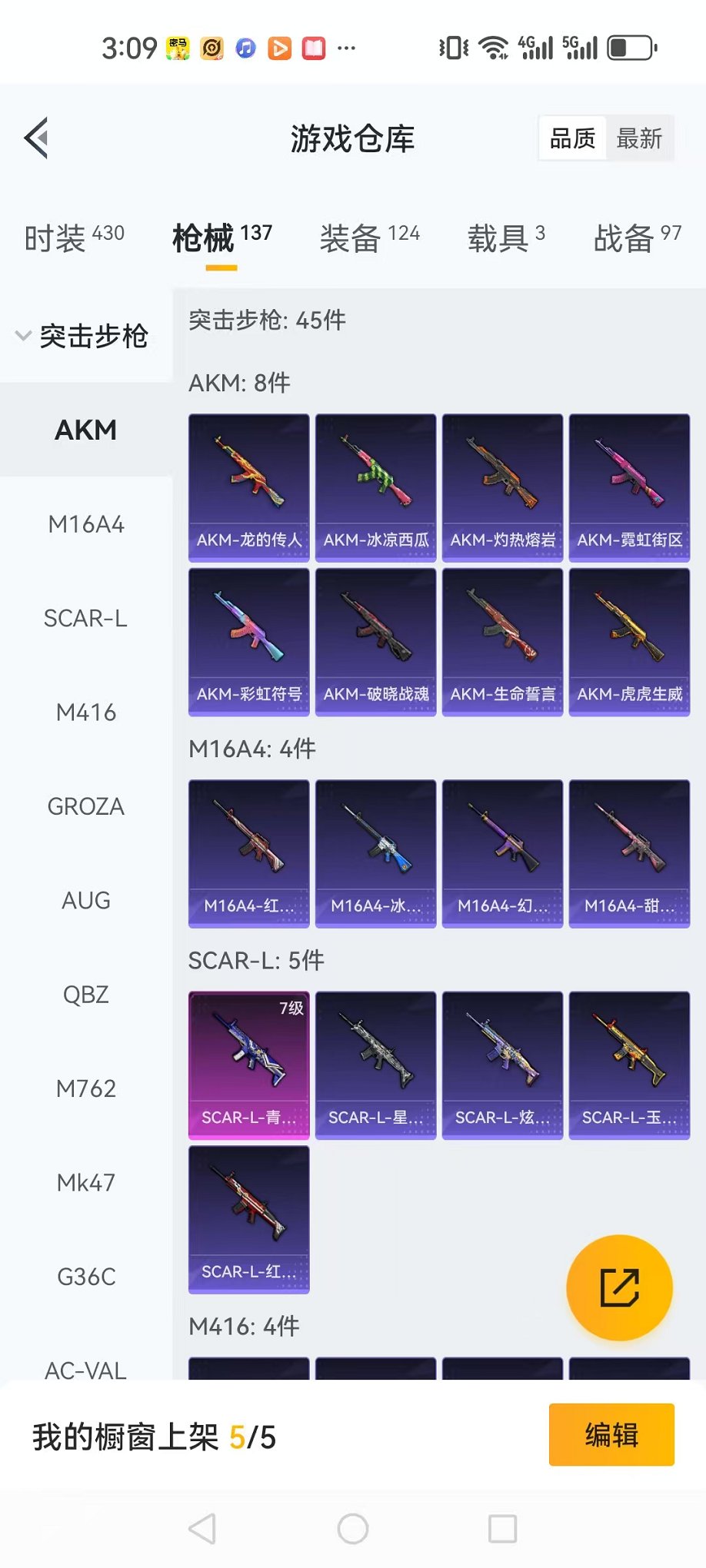The width and height of the screenshot is (706, 1568).
Task: Switch to the 战备 tab
Action: click(x=637, y=238)
